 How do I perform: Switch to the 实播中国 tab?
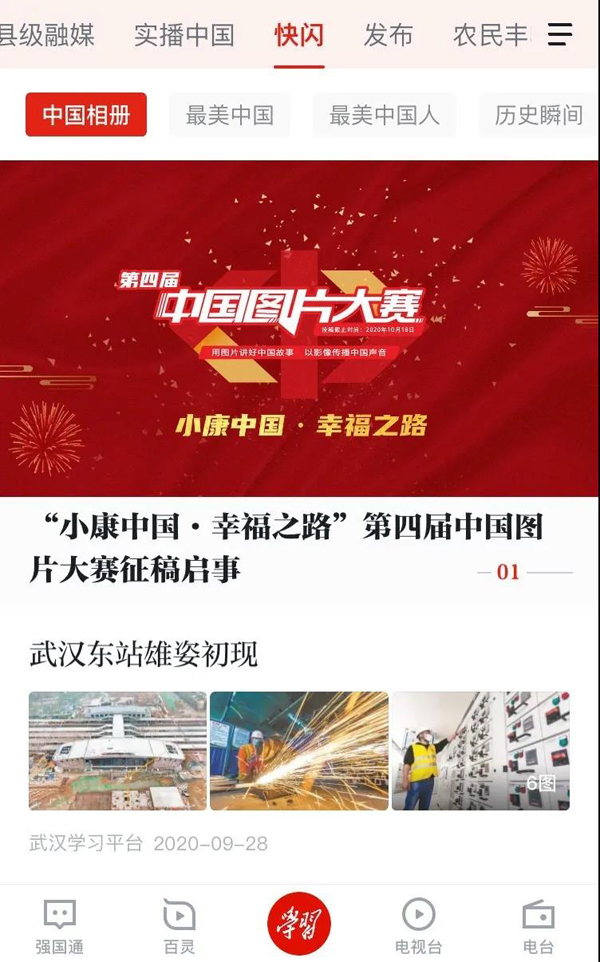184,36
